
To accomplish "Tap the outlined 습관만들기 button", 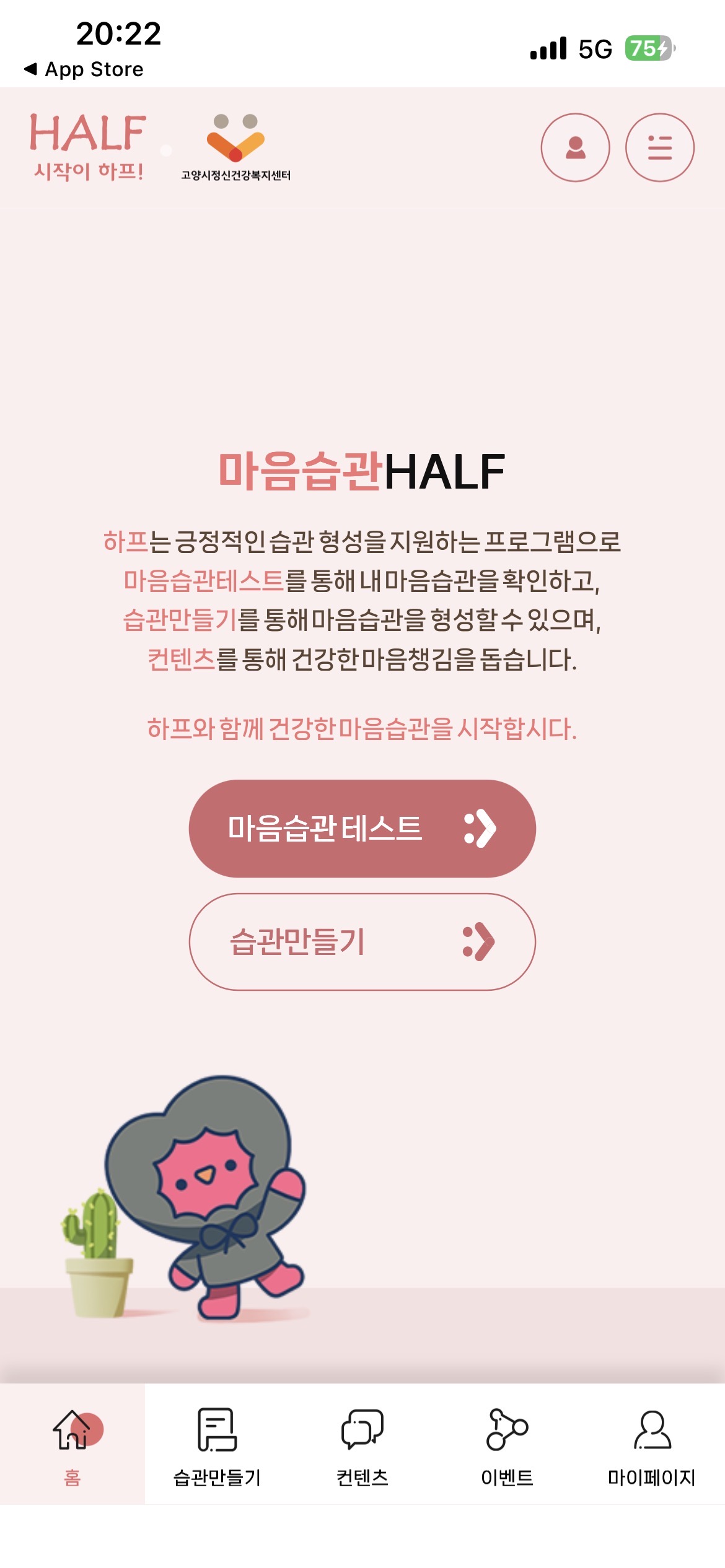I will tap(362, 941).
